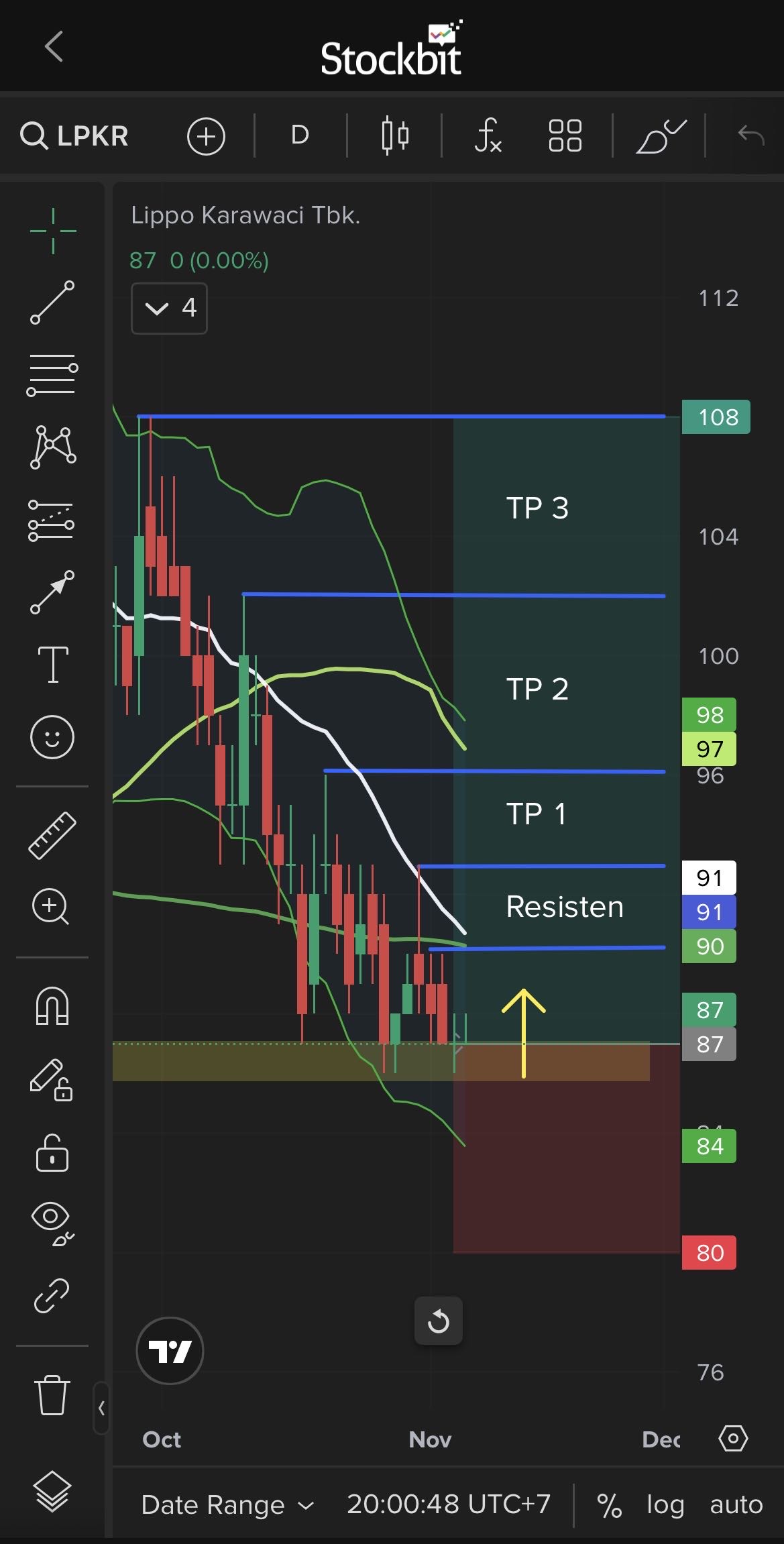Viewport: 784px width, 1544px height.
Task: Open LPKR symbol search
Action: click(74, 136)
